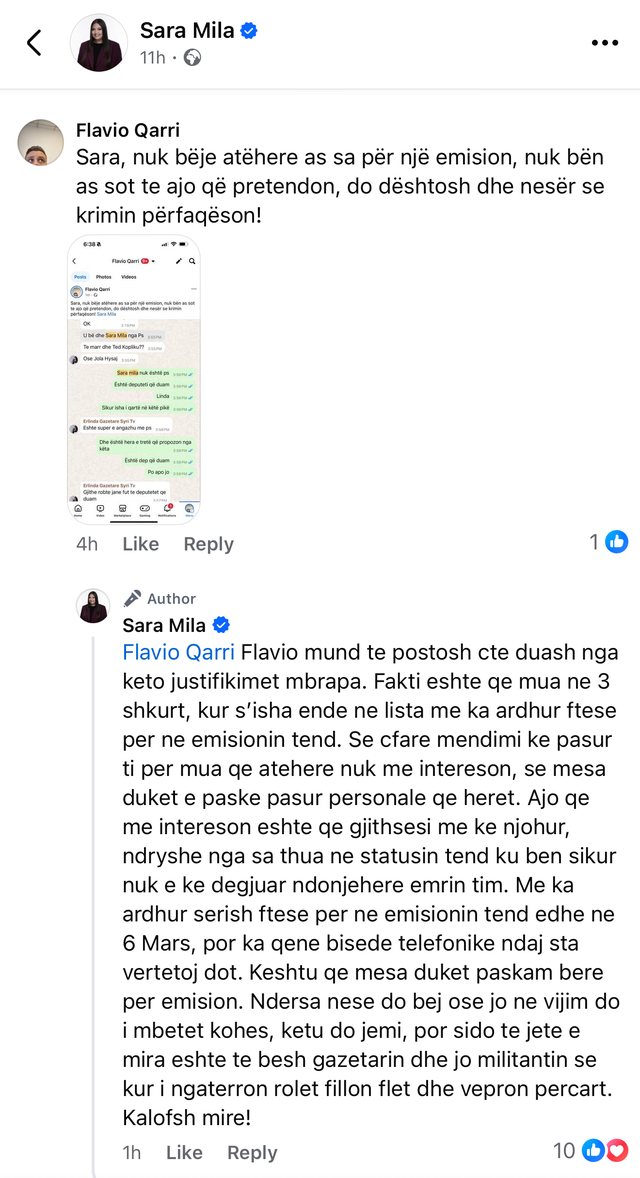This screenshot has height=1178, width=640.
Task: Open Sara Mila's avatar next to reply
Action: [94, 606]
